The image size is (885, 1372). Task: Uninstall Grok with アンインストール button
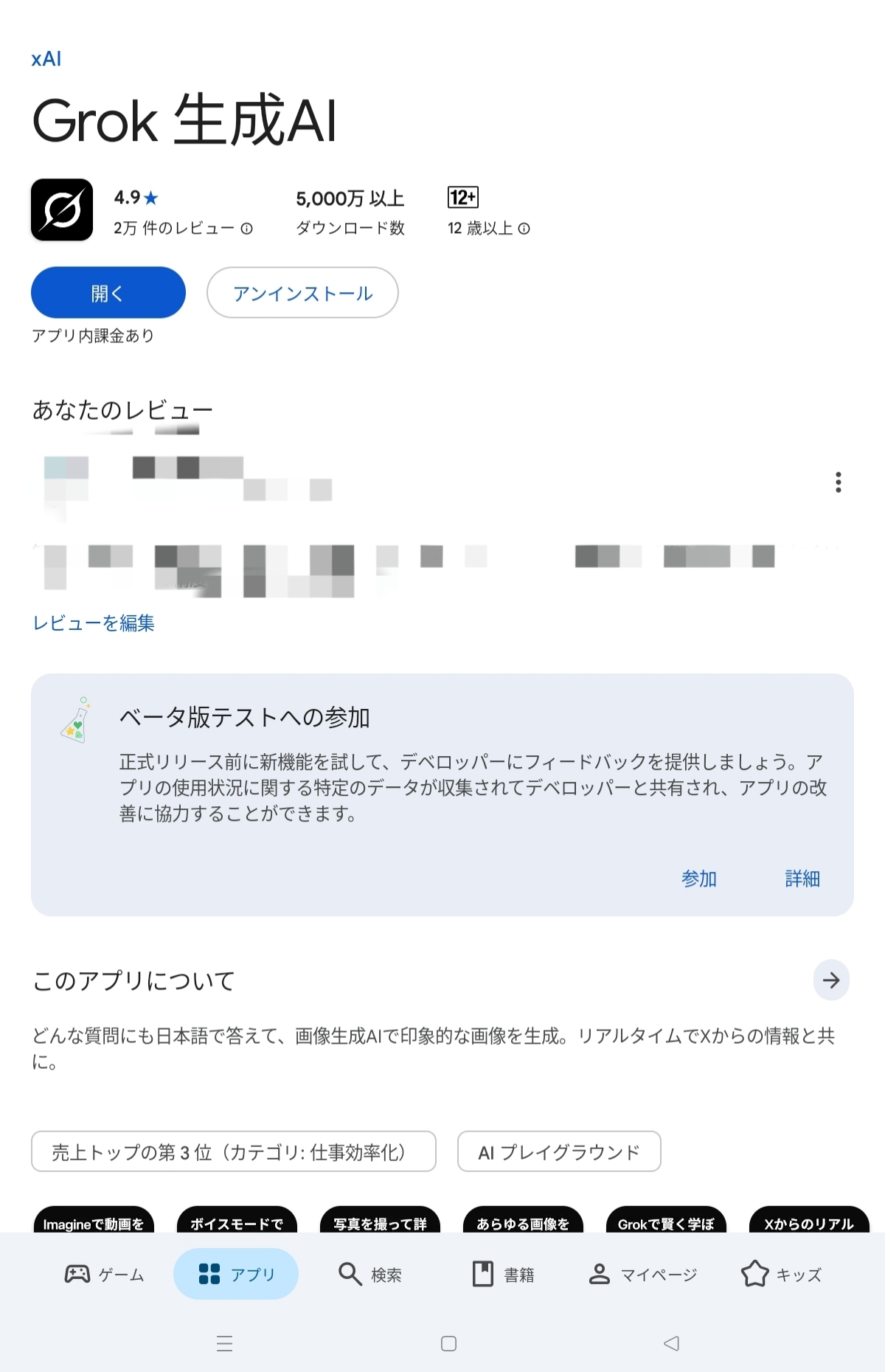(x=302, y=293)
